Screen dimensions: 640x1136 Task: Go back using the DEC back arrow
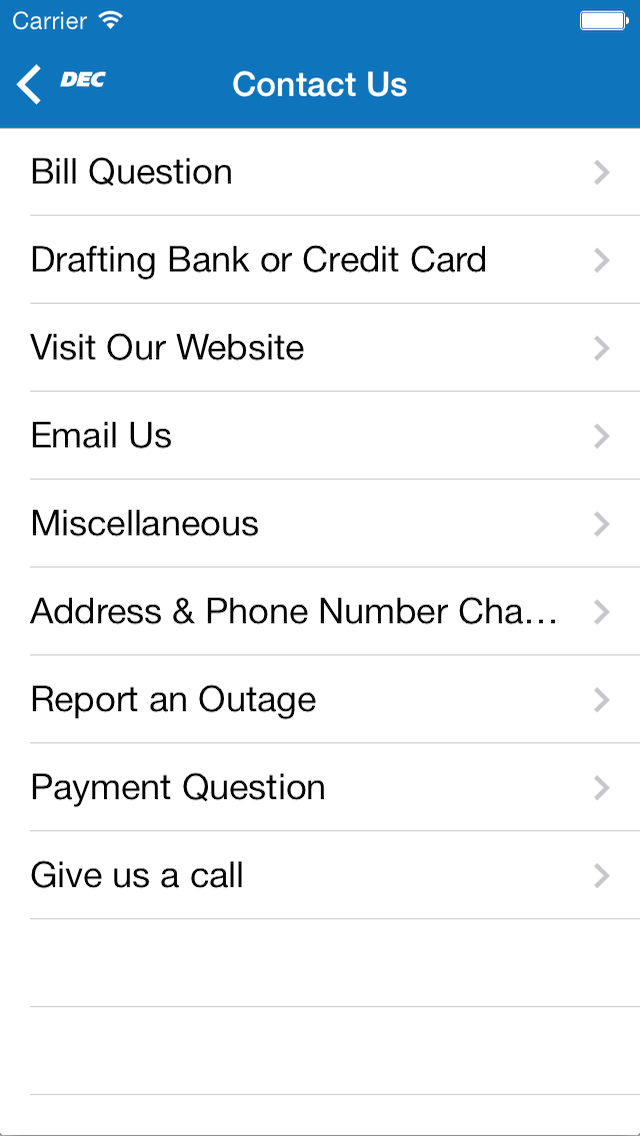pos(60,84)
